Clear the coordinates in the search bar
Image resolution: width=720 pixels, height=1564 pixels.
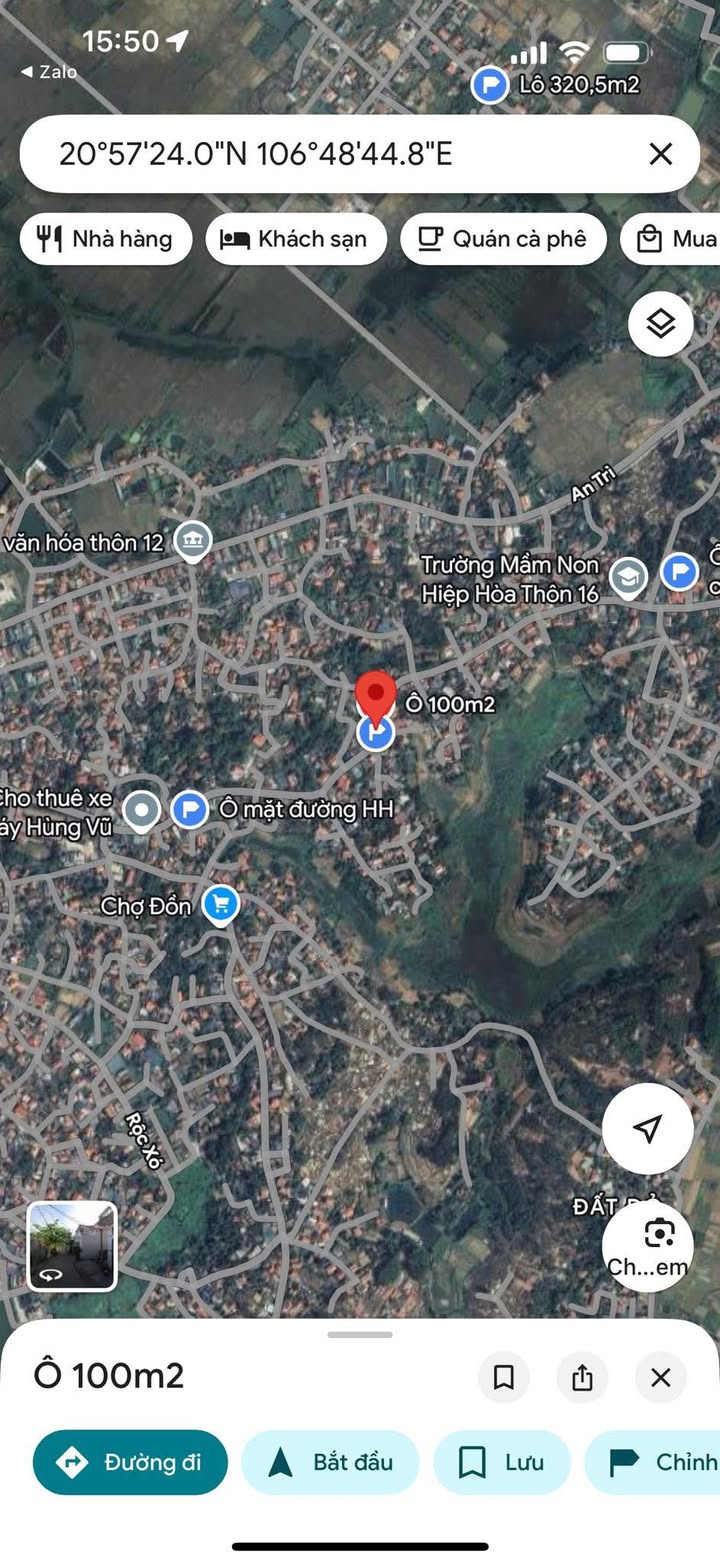(660, 154)
